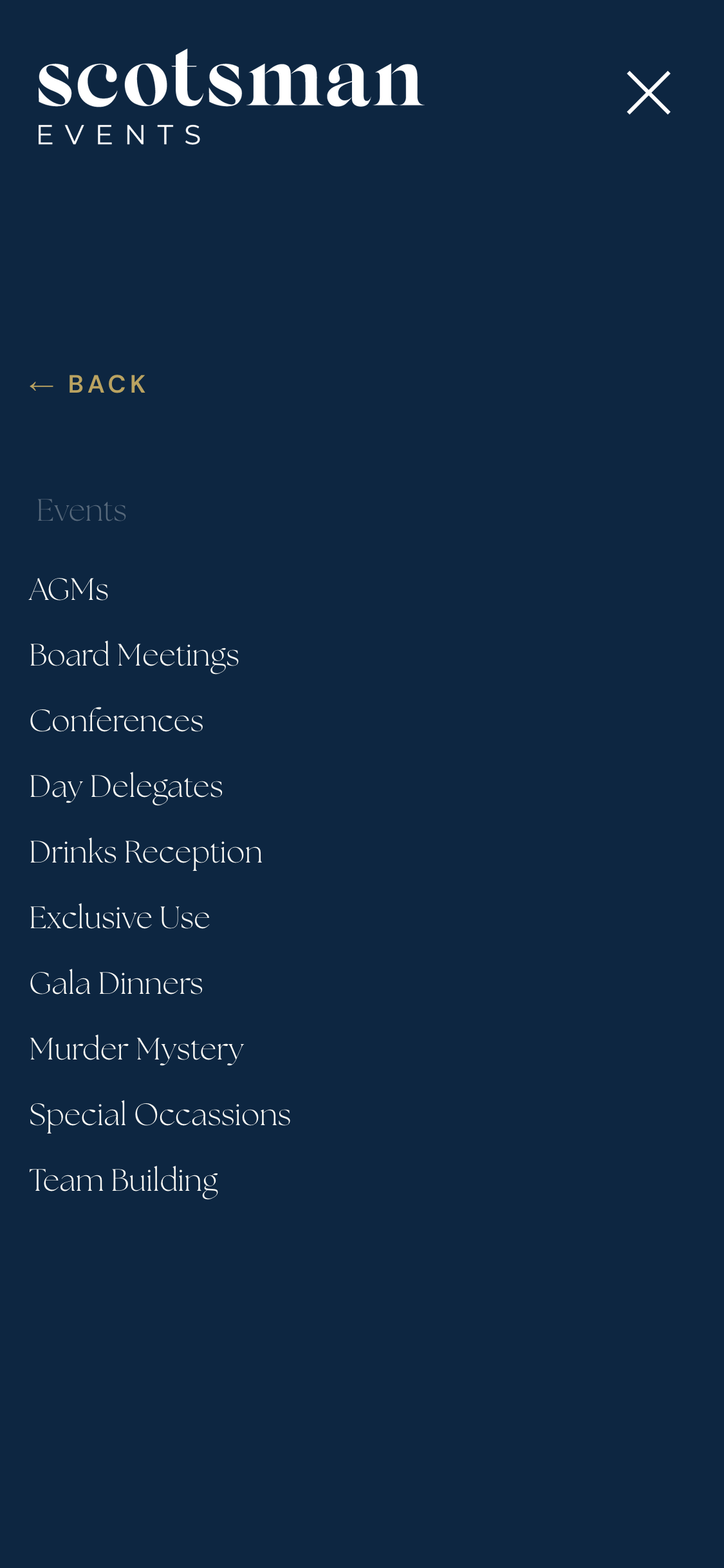Viewport: 724px width, 1568px height.
Task: Select Exclusive Use
Action: click(120, 918)
